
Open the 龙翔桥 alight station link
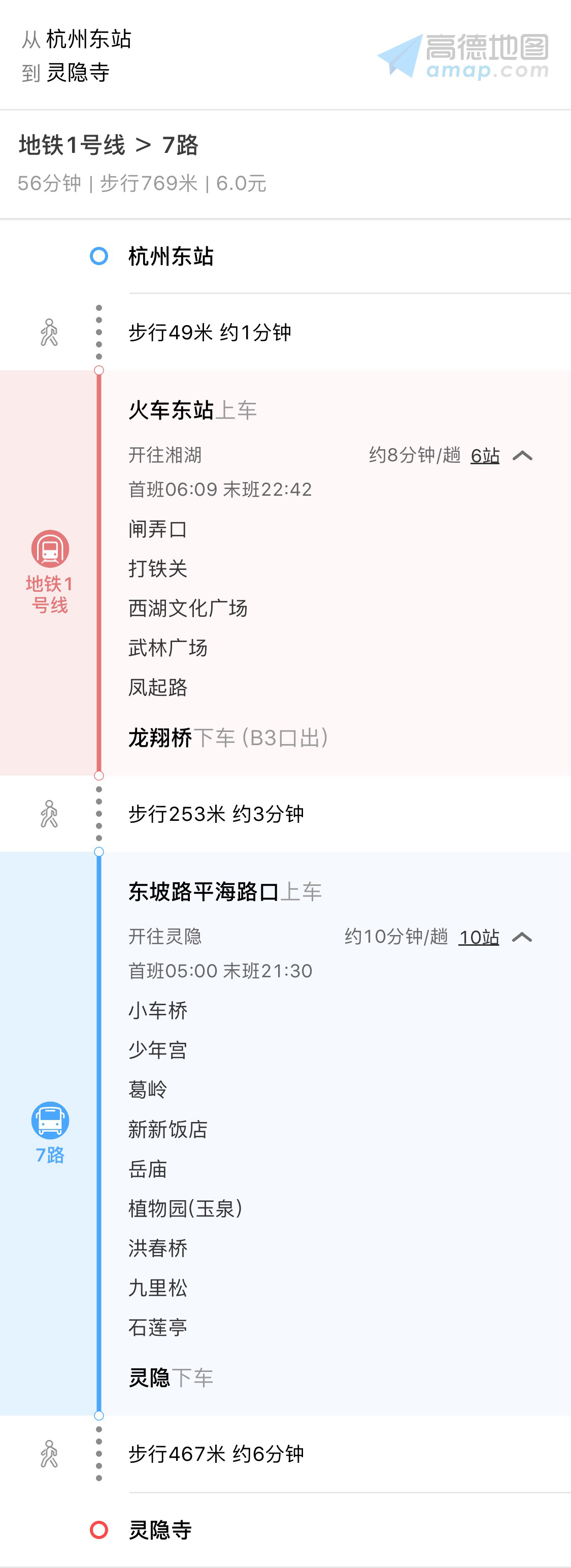(x=158, y=739)
